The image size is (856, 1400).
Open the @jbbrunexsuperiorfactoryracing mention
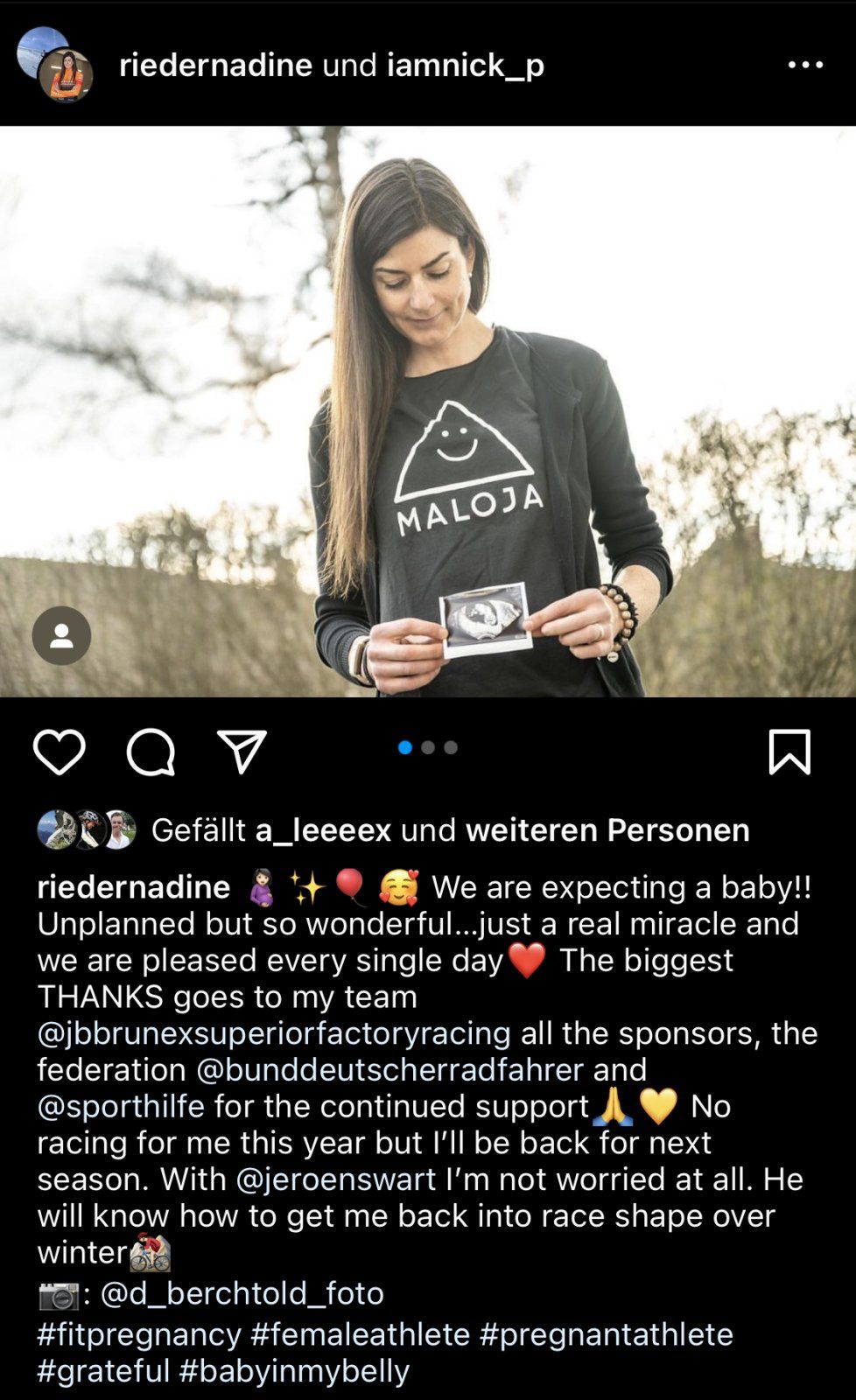[x=274, y=1033]
